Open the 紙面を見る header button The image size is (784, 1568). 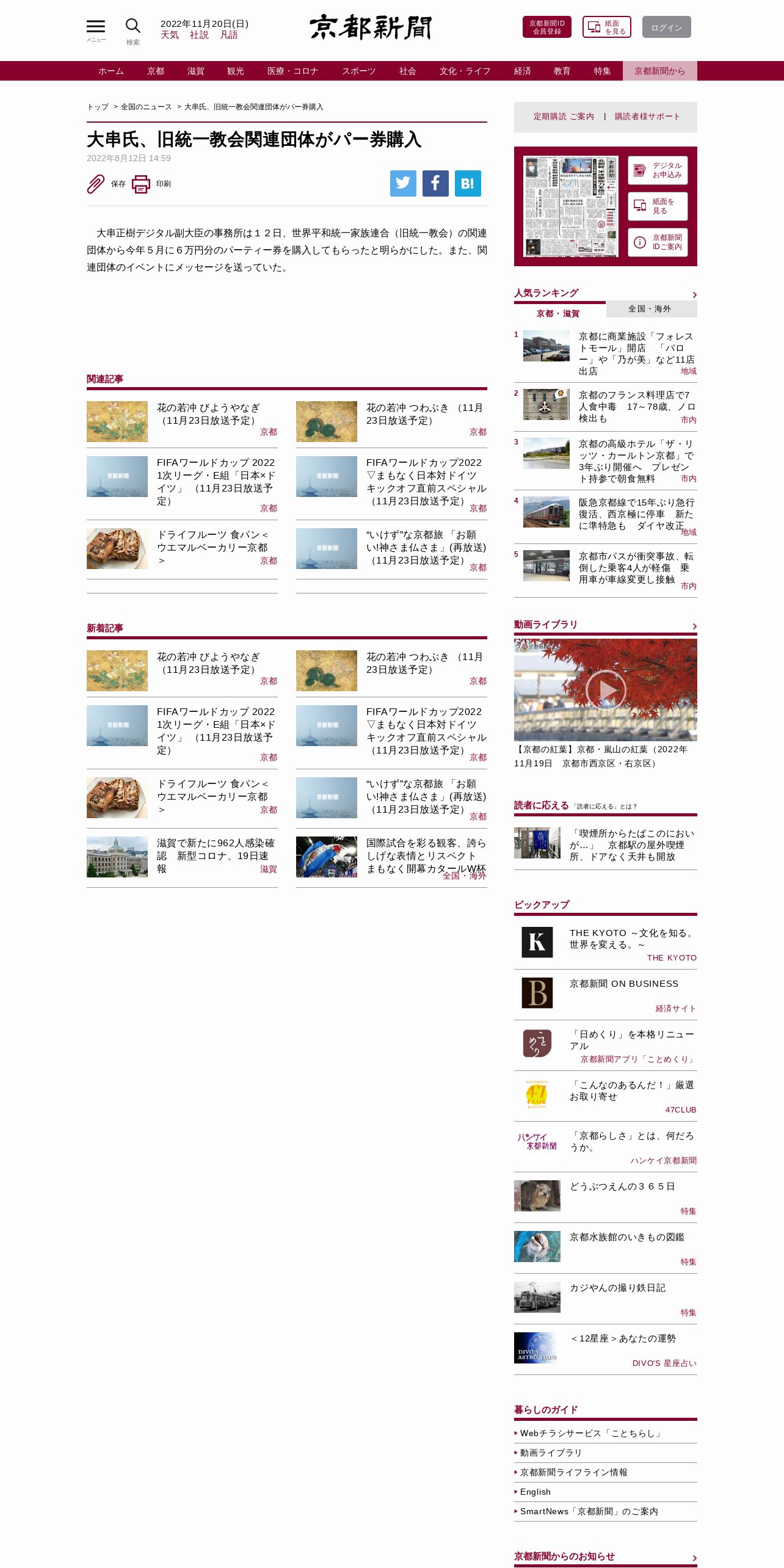606,27
